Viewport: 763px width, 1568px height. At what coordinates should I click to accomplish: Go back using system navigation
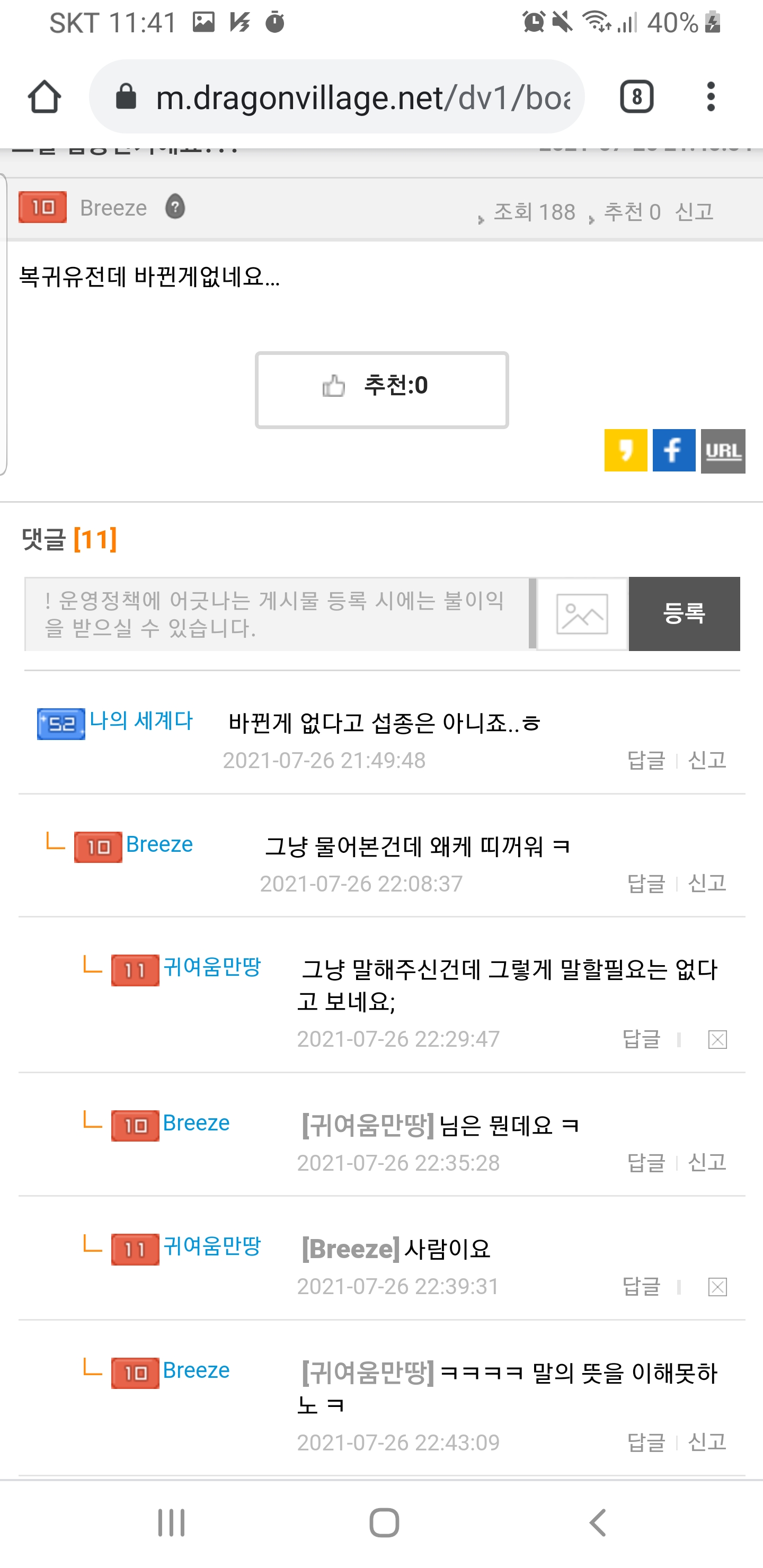click(x=597, y=1522)
